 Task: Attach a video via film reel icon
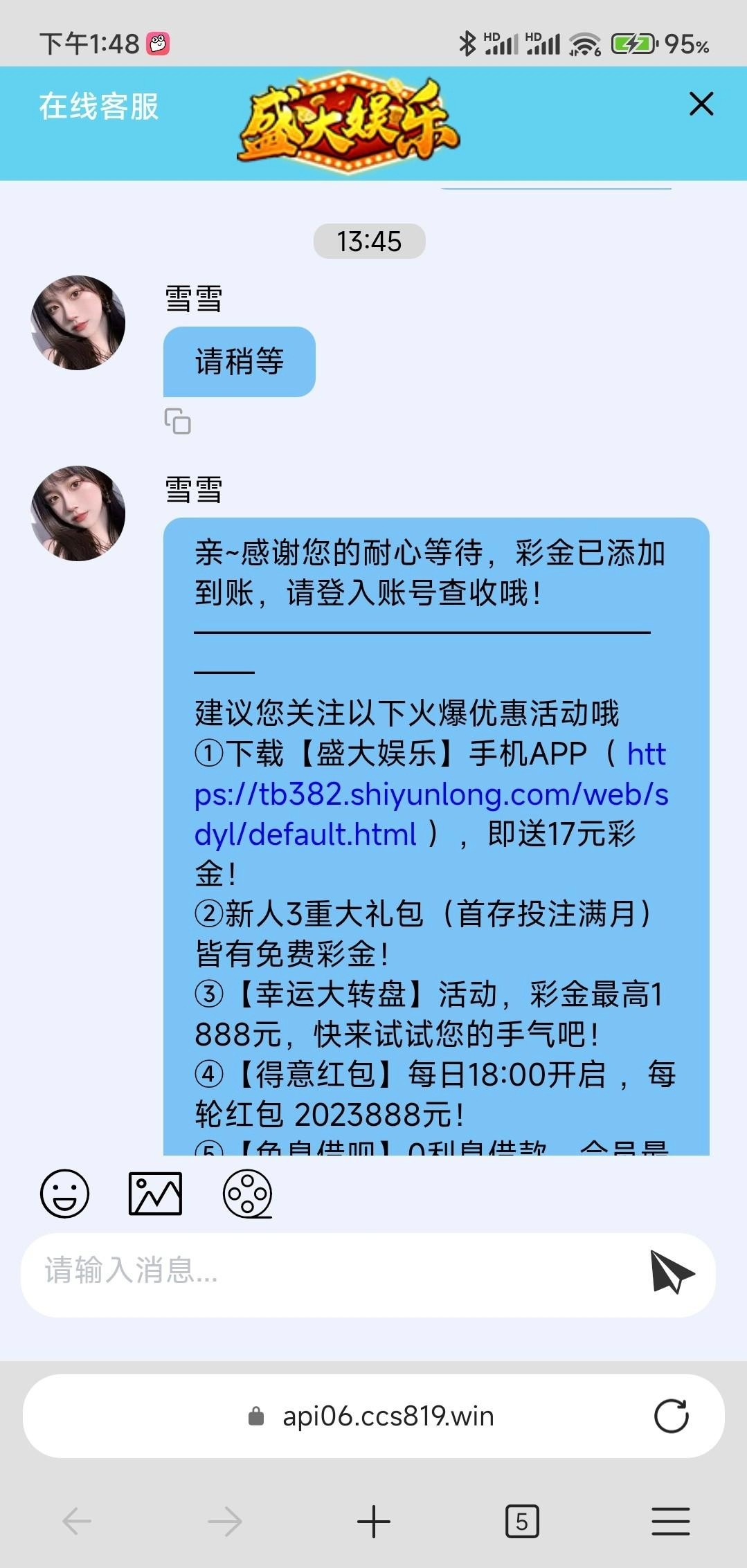(x=247, y=1194)
